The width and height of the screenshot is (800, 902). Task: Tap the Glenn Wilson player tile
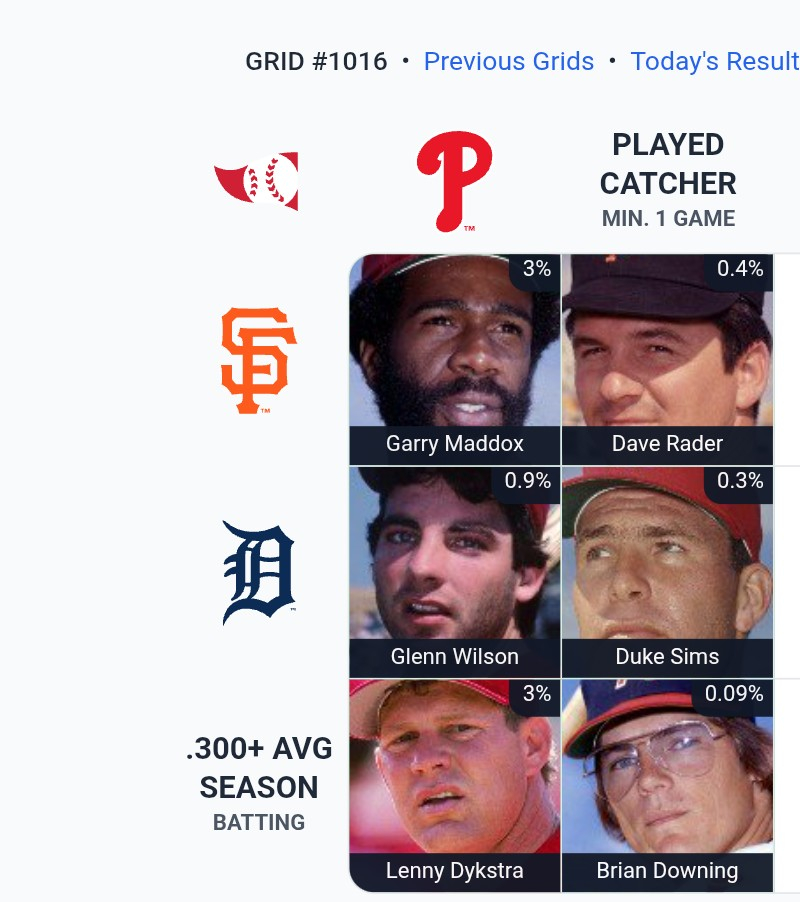pyautogui.click(x=455, y=572)
